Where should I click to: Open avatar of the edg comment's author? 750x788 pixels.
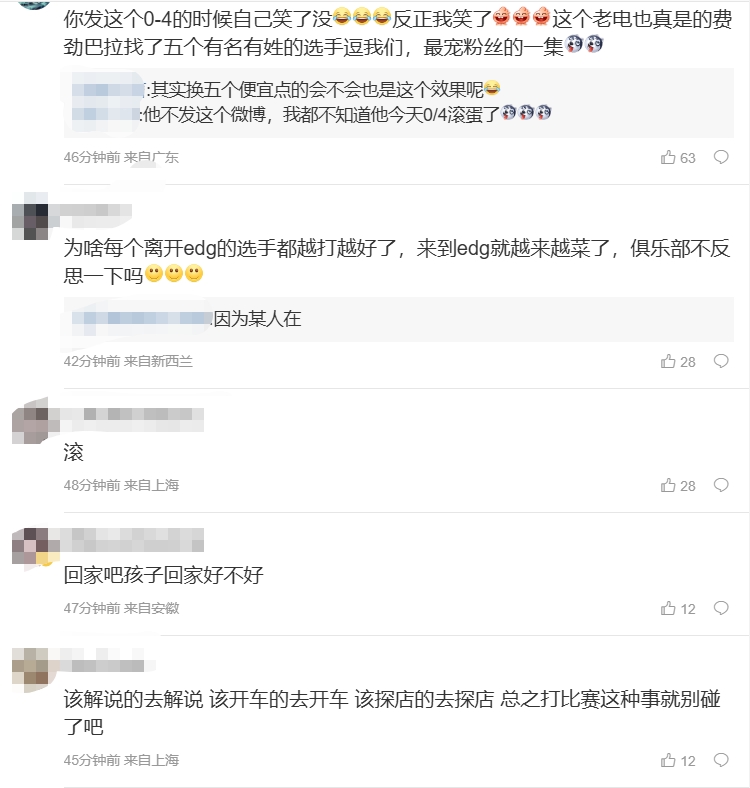(x=30, y=215)
